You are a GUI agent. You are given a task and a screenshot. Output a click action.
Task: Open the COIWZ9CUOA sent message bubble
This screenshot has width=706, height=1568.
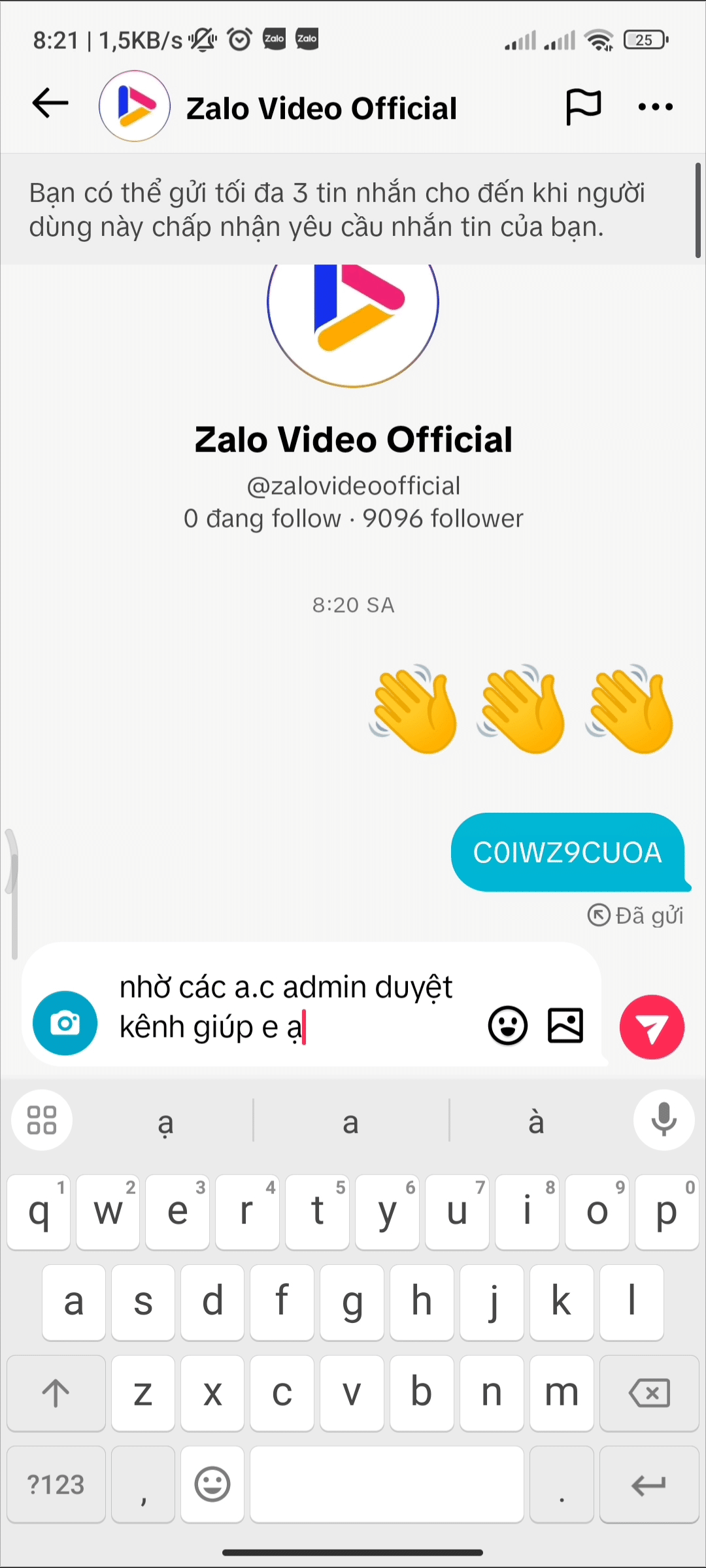[x=569, y=853]
